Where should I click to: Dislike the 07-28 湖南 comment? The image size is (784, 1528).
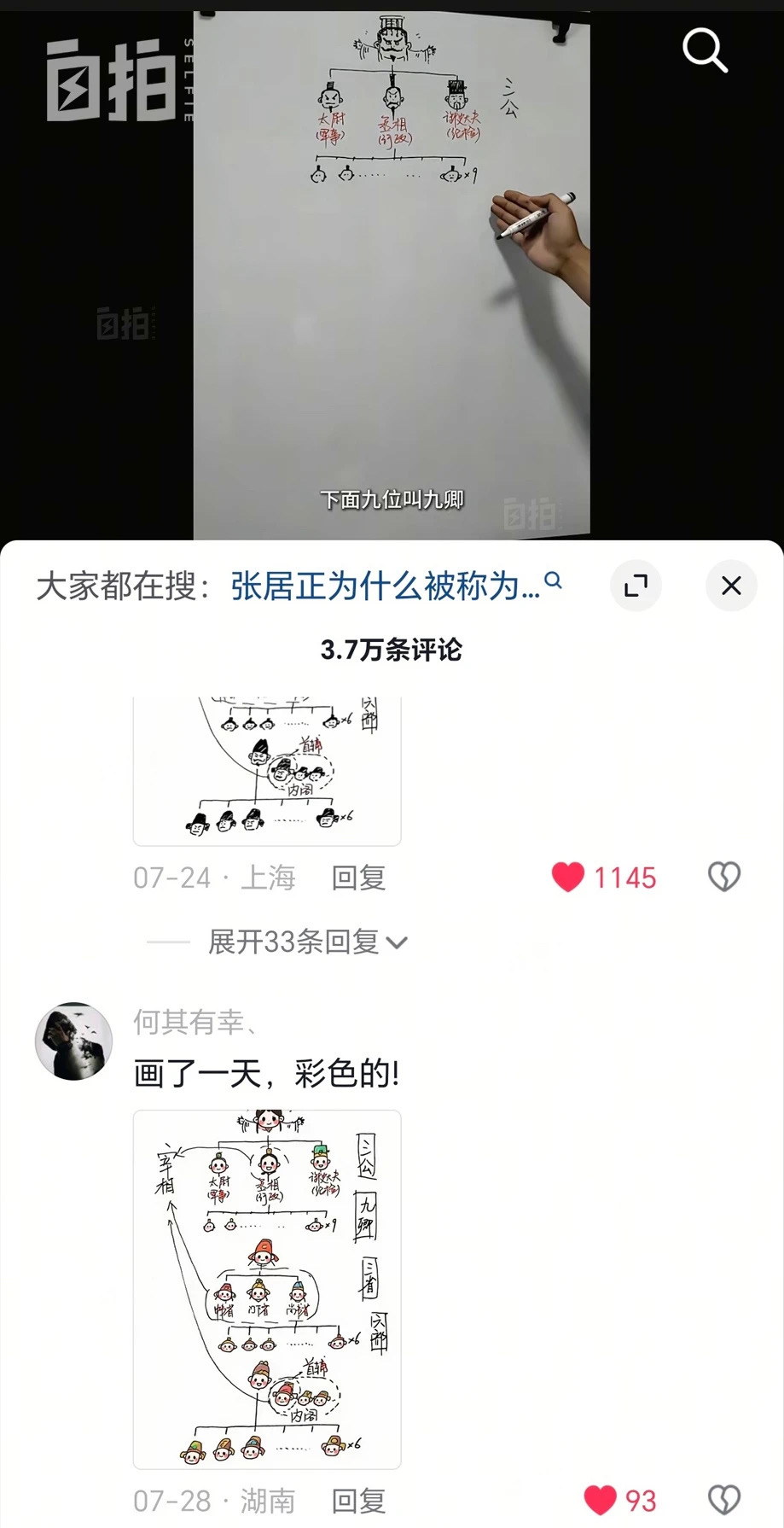pyautogui.click(x=724, y=1500)
